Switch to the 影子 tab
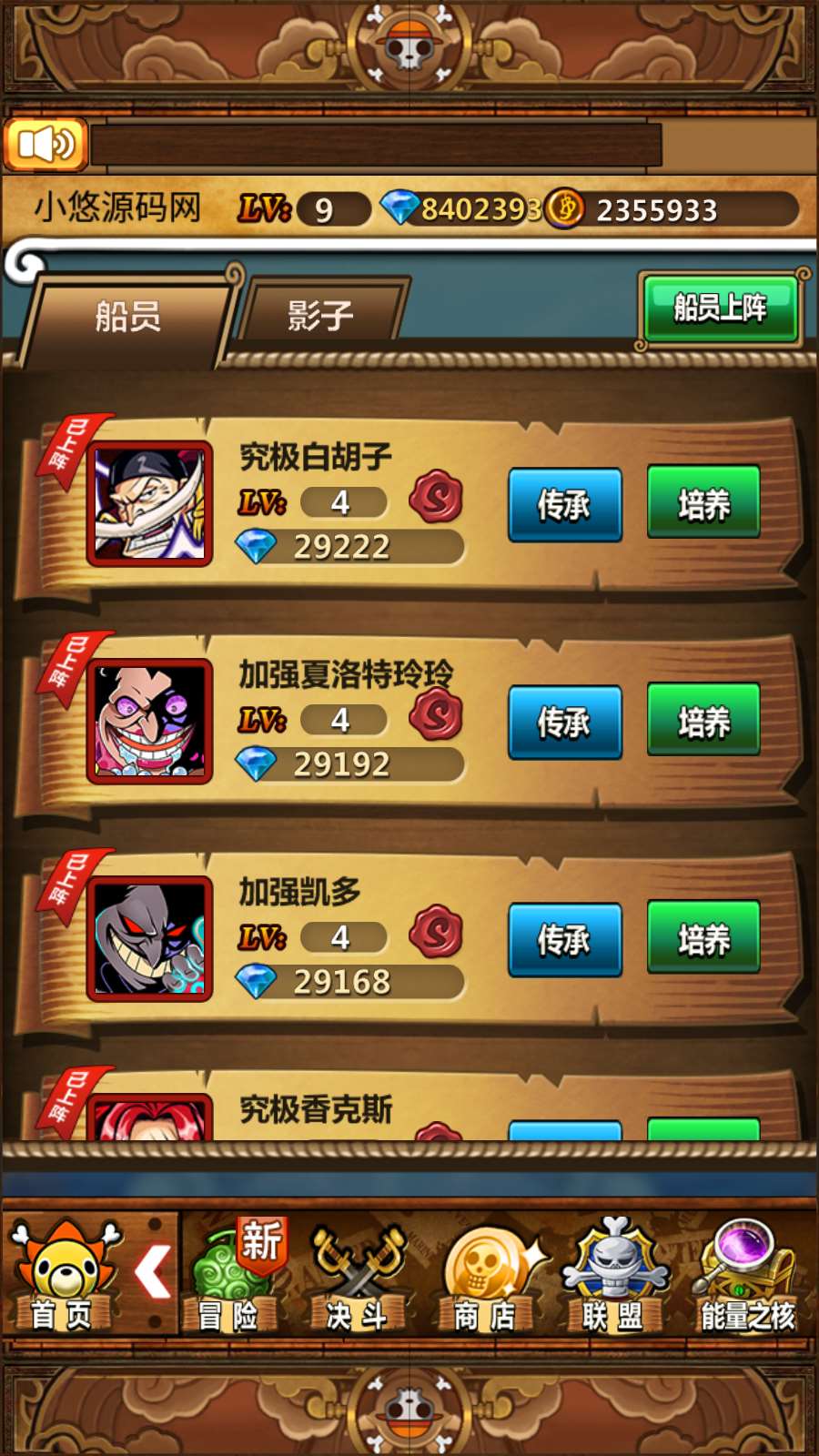This screenshot has width=819, height=1456. tap(320, 315)
